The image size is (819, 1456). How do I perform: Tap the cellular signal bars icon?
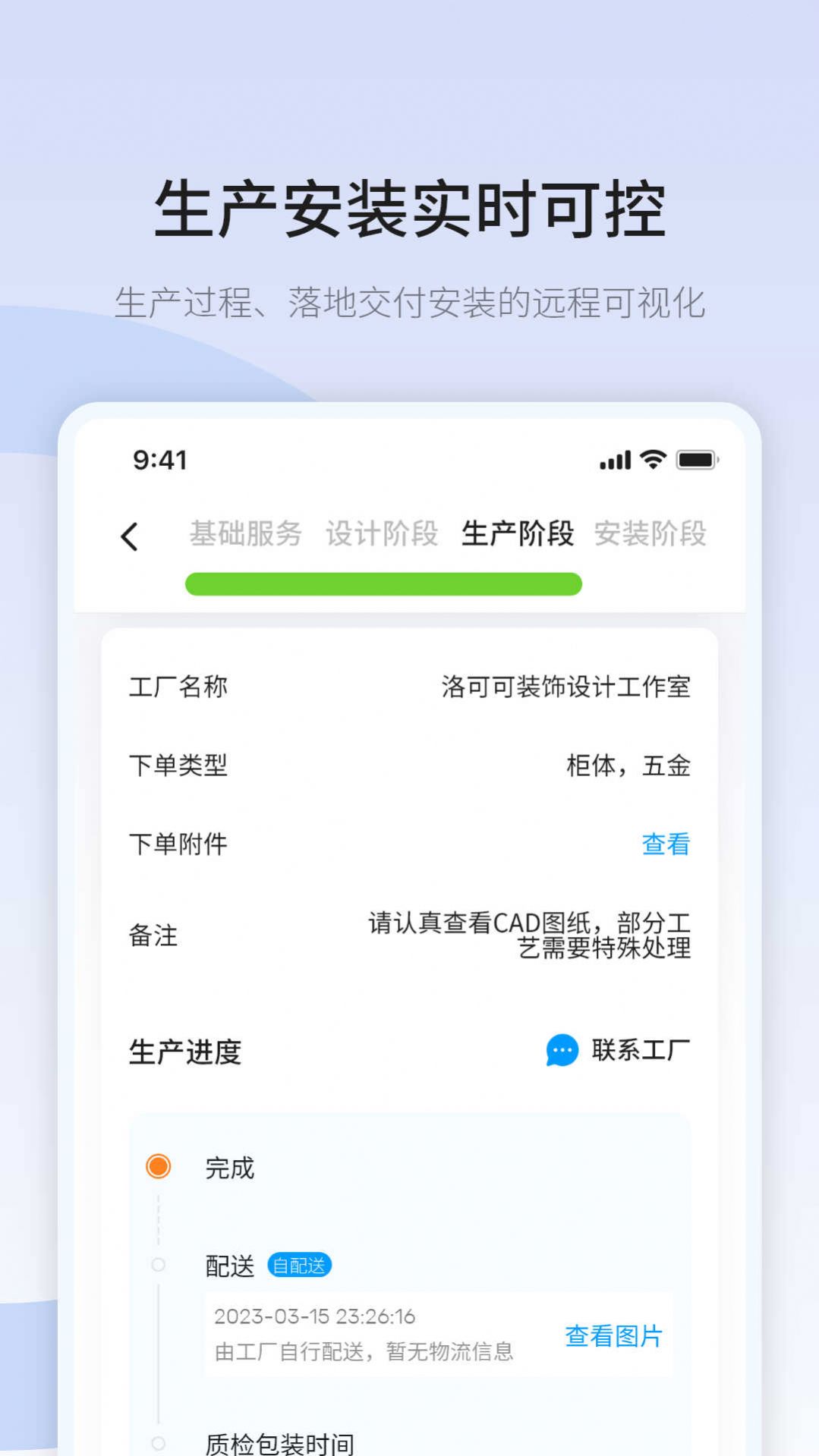tap(615, 458)
